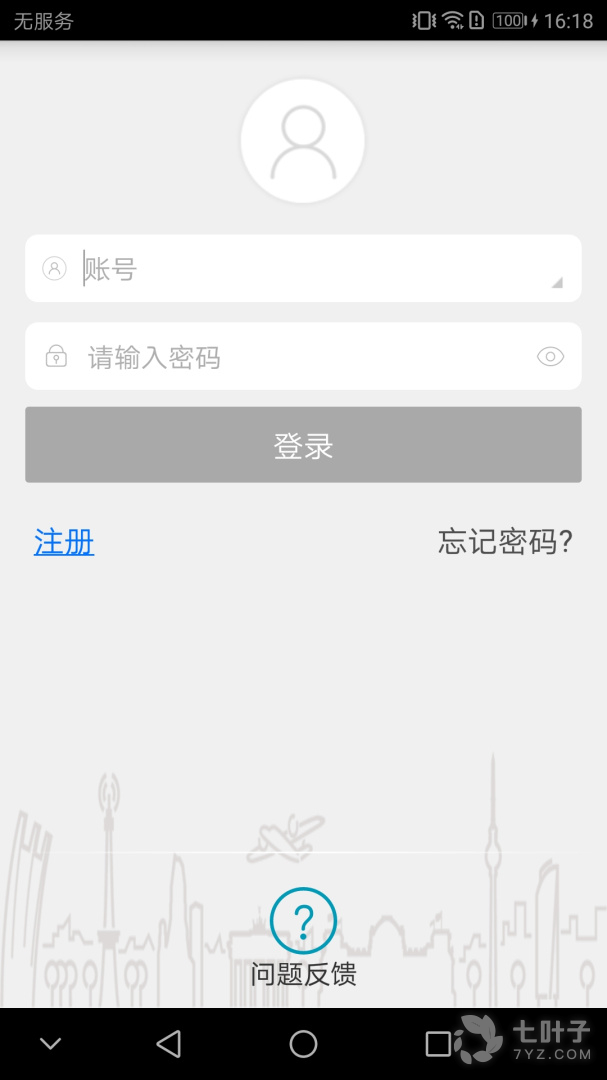The image size is (607, 1080).
Task: Go back using the system back button
Action: pos(169,1044)
